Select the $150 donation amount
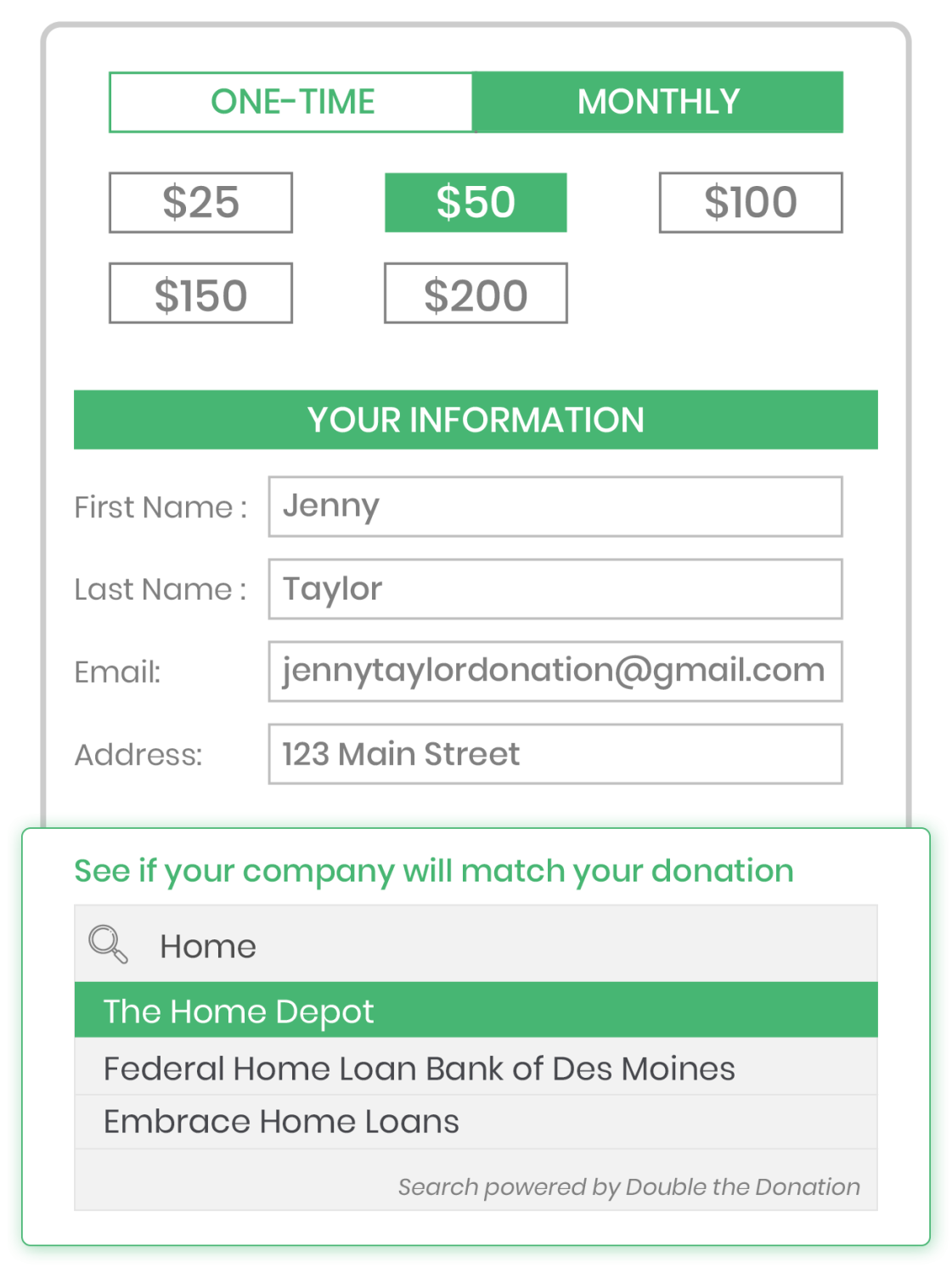This screenshot has width=952, height=1274. coord(200,295)
